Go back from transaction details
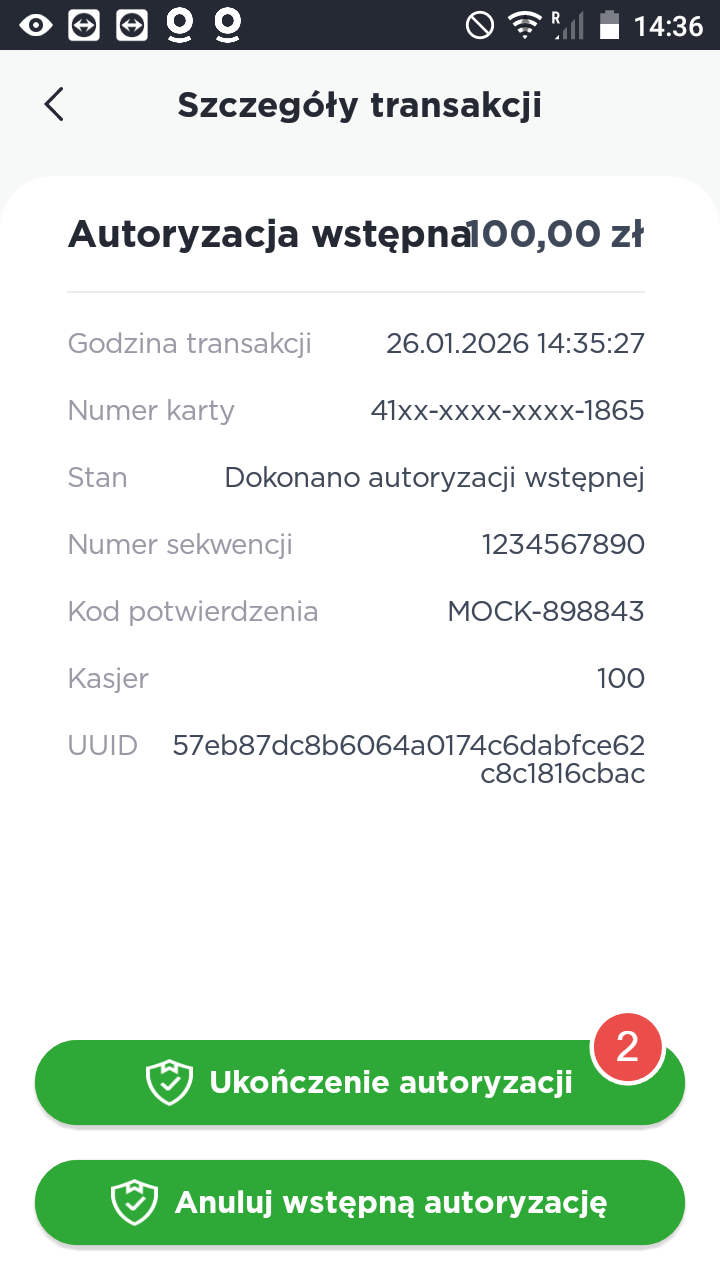 (x=54, y=105)
